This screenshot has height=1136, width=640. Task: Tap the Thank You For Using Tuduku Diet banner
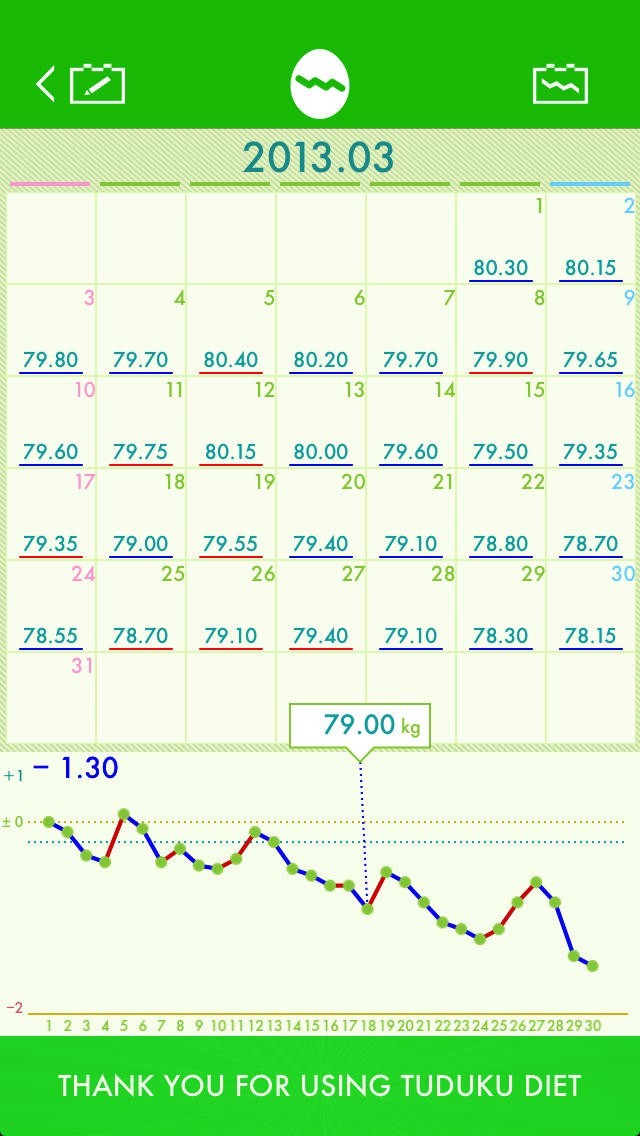pyautogui.click(x=320, y=1086)
